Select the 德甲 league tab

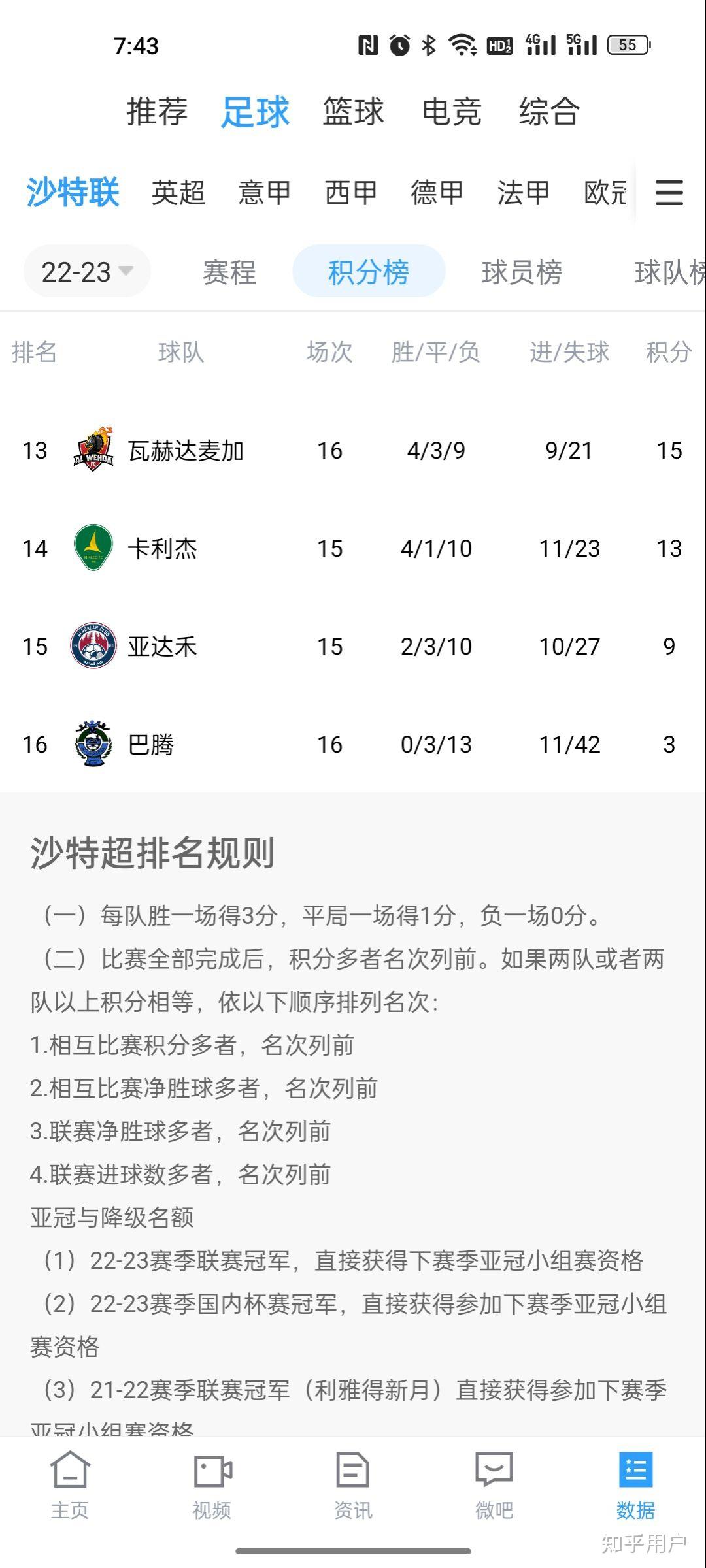point(437,193)
